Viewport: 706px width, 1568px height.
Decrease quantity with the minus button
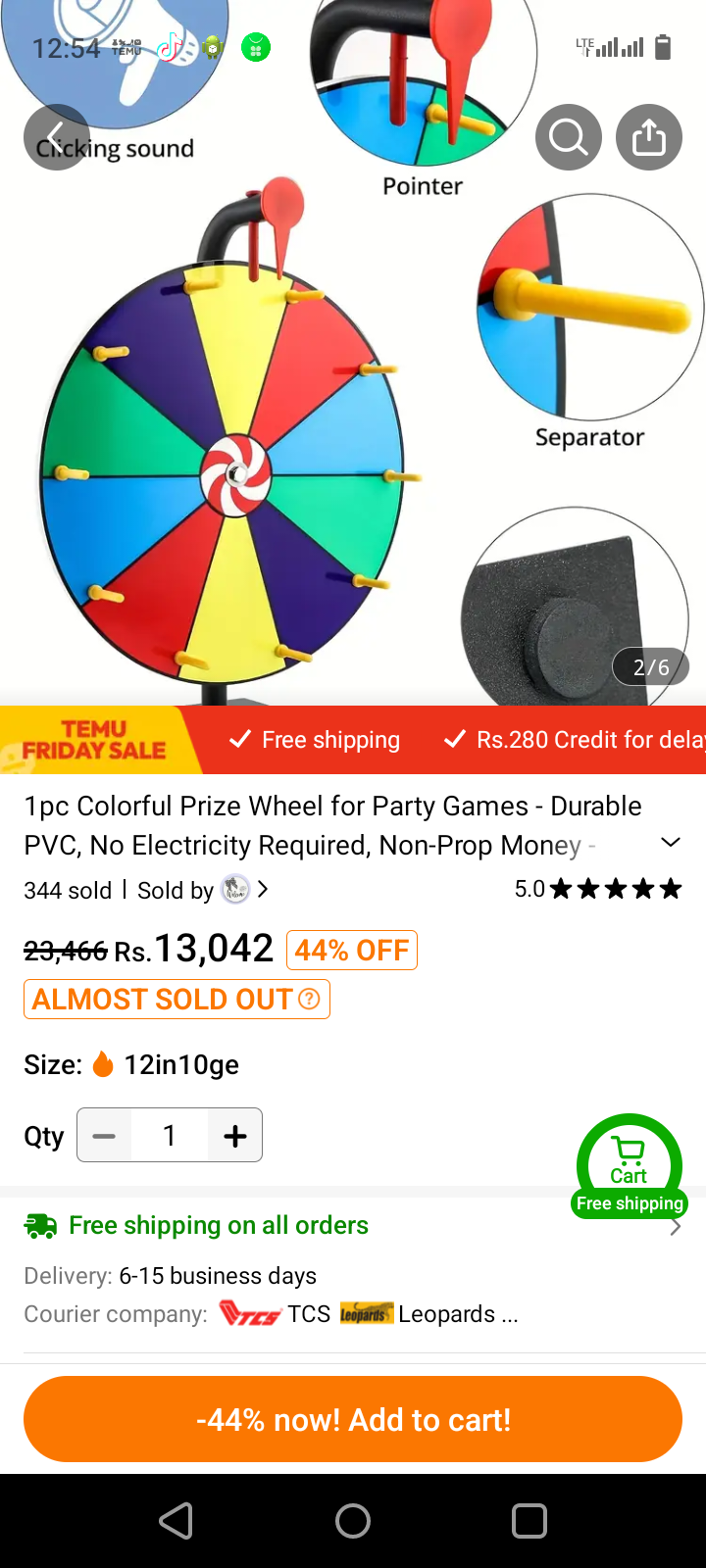(x=104, y=1136)
